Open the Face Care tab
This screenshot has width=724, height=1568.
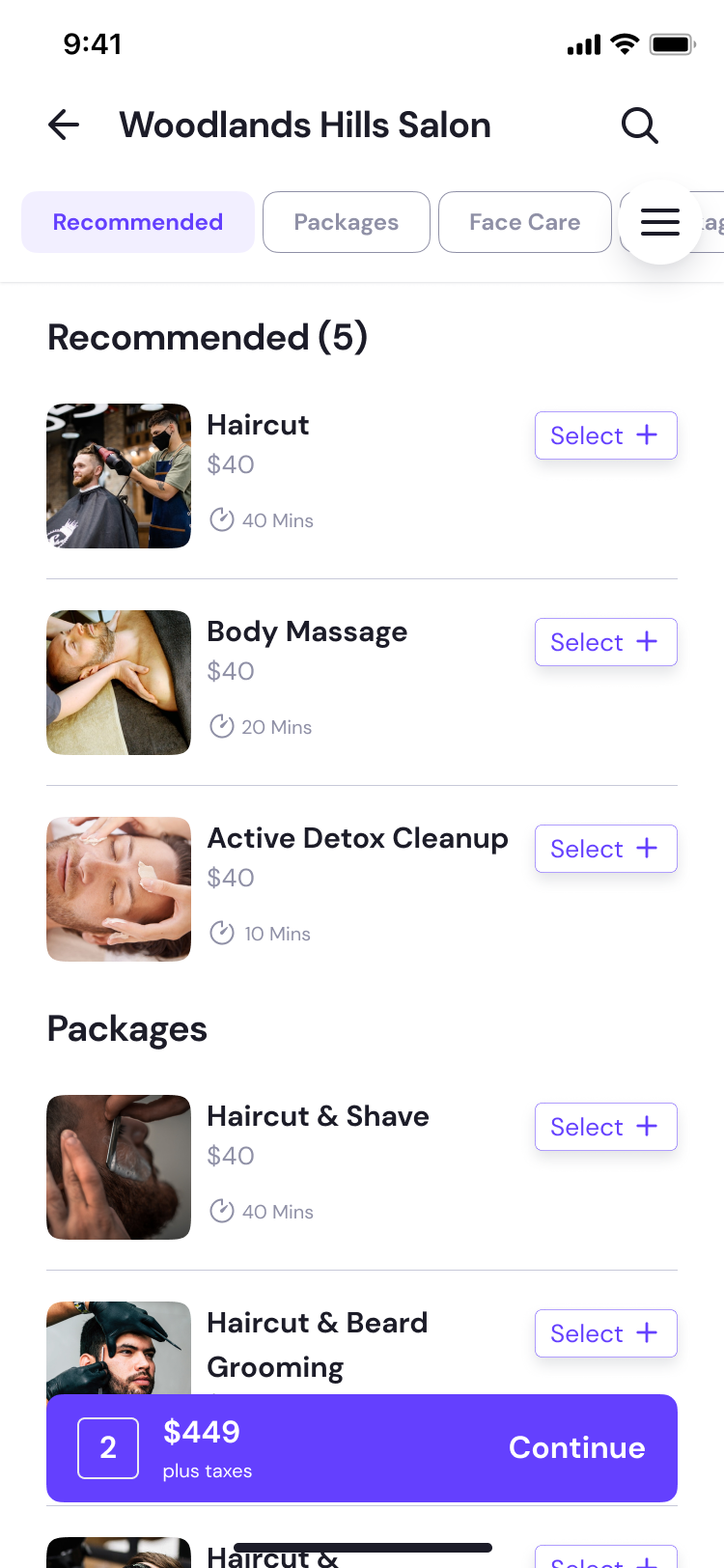pos(524,222)
